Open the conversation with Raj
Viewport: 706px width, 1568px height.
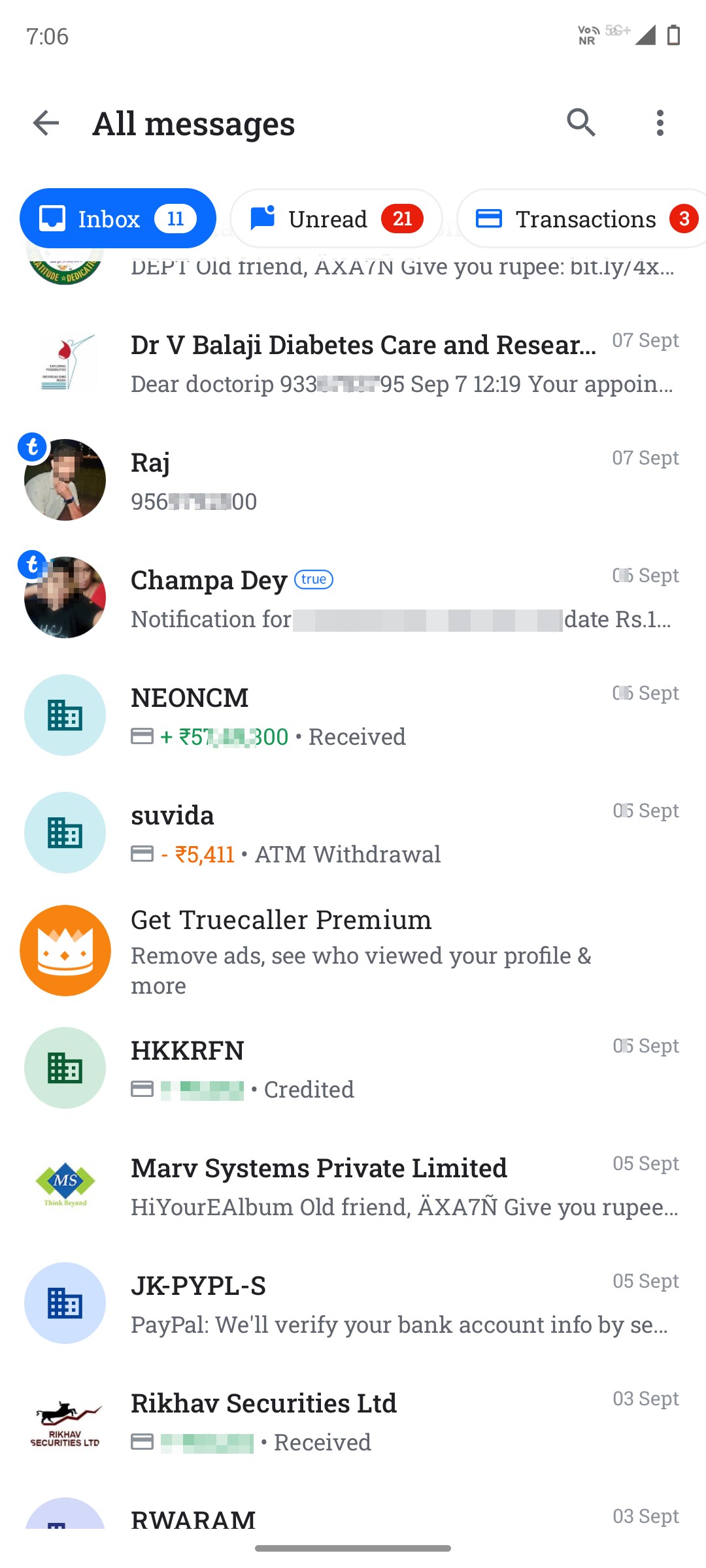(353, 480)
